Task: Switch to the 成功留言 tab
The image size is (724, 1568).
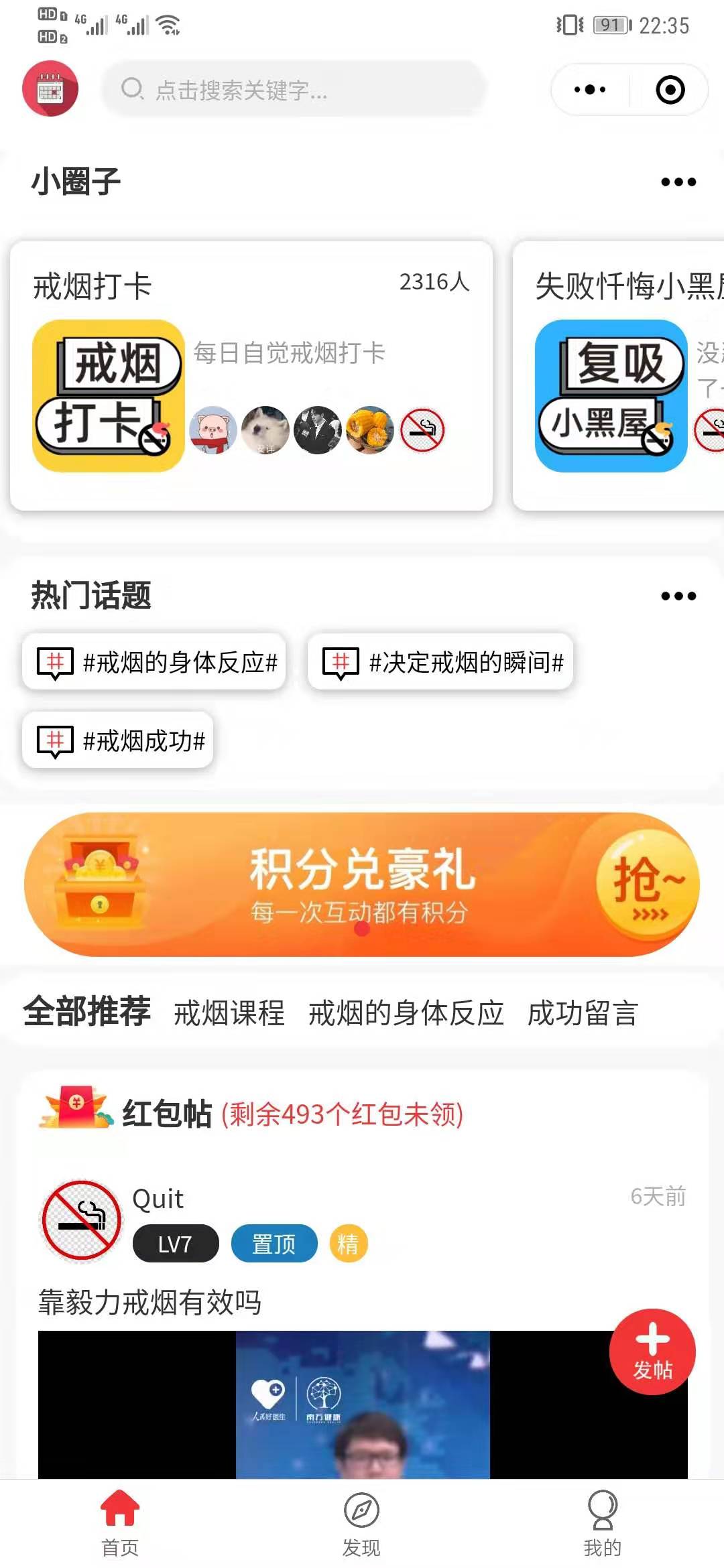Action: [583, 1012]
